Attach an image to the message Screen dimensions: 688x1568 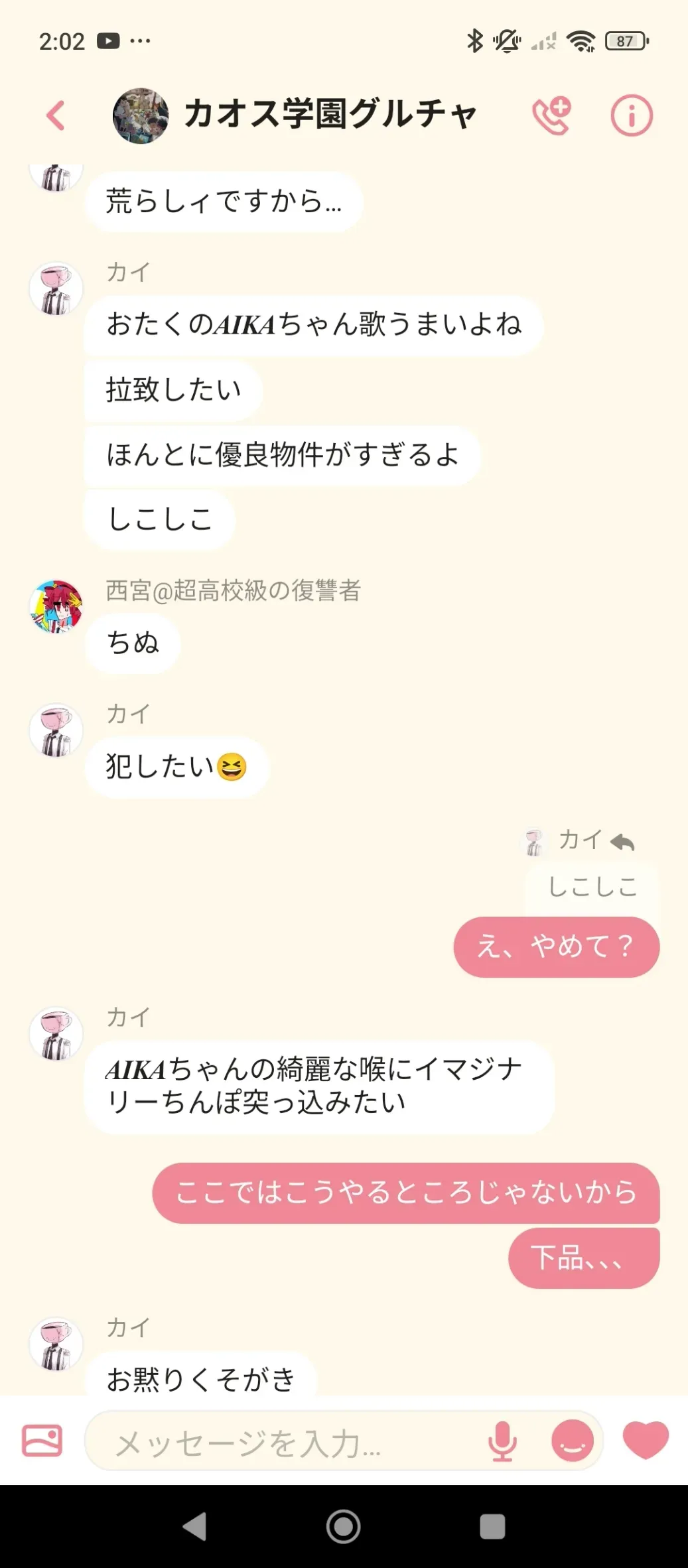coord(42,1441)
